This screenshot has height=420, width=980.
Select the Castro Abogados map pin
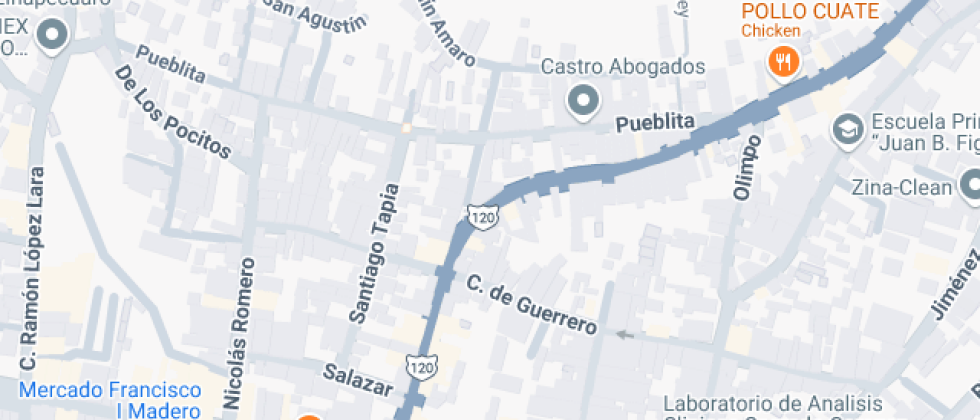[582, 100]
